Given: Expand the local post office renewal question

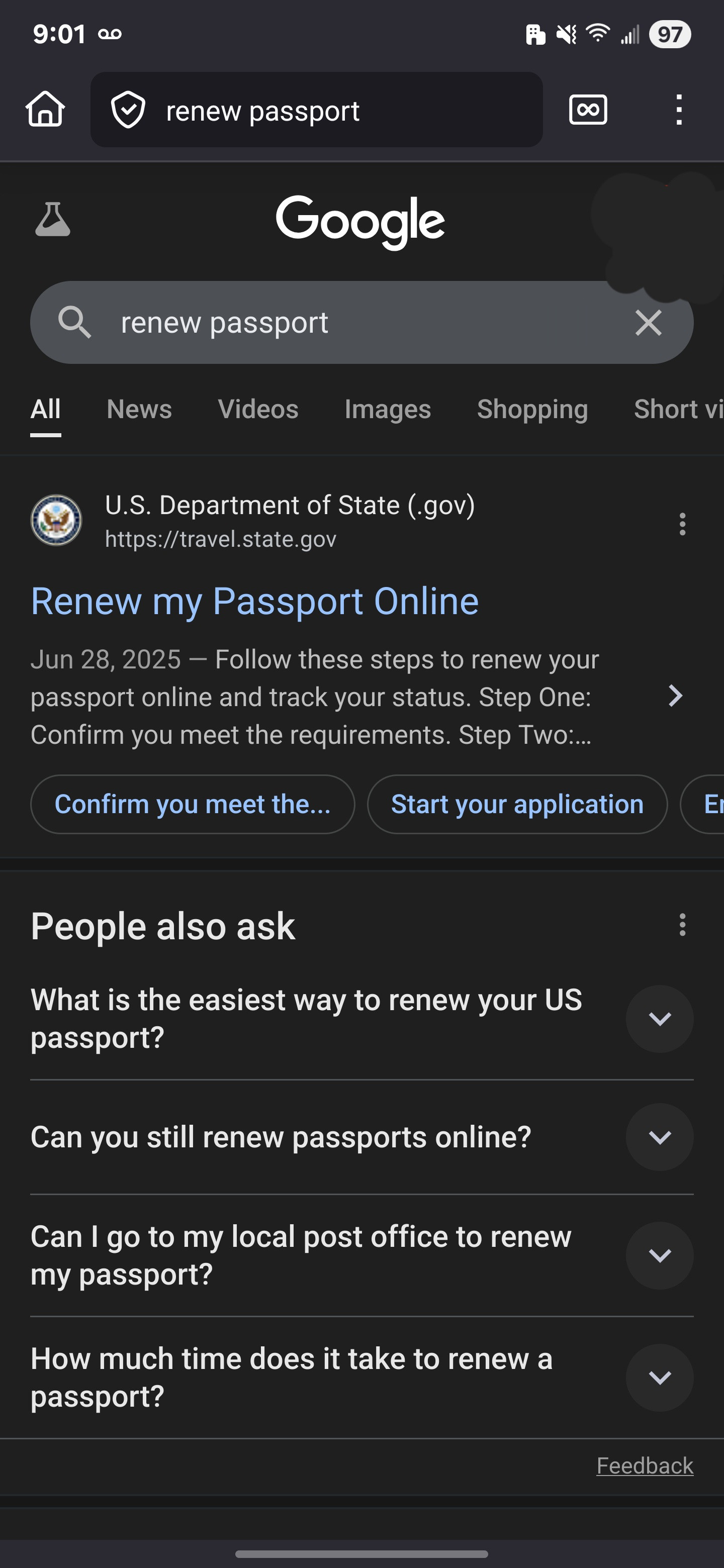Looking at the screenshot, I should point(660,1255).
